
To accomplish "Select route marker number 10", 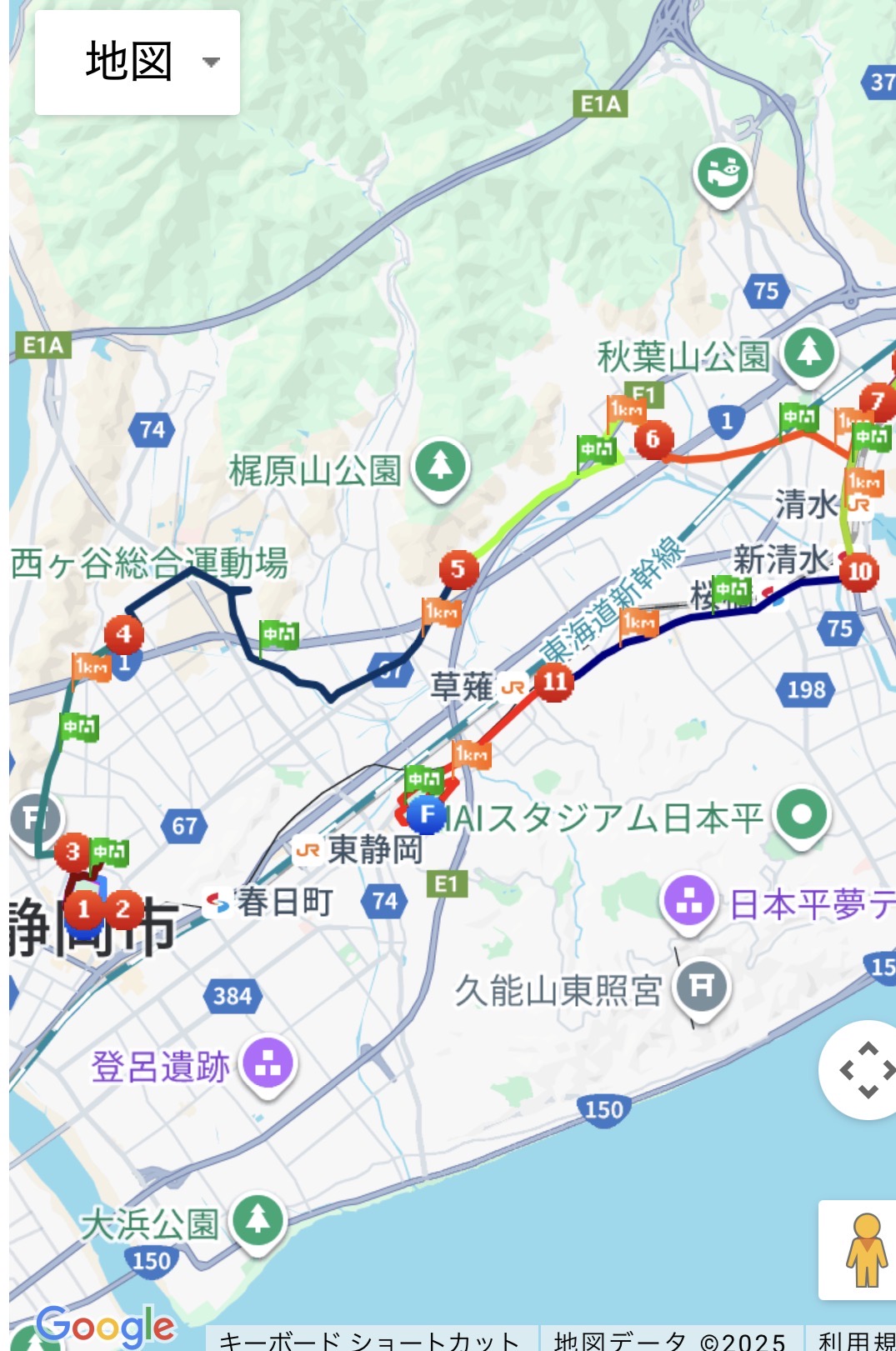I will [859, 572].
